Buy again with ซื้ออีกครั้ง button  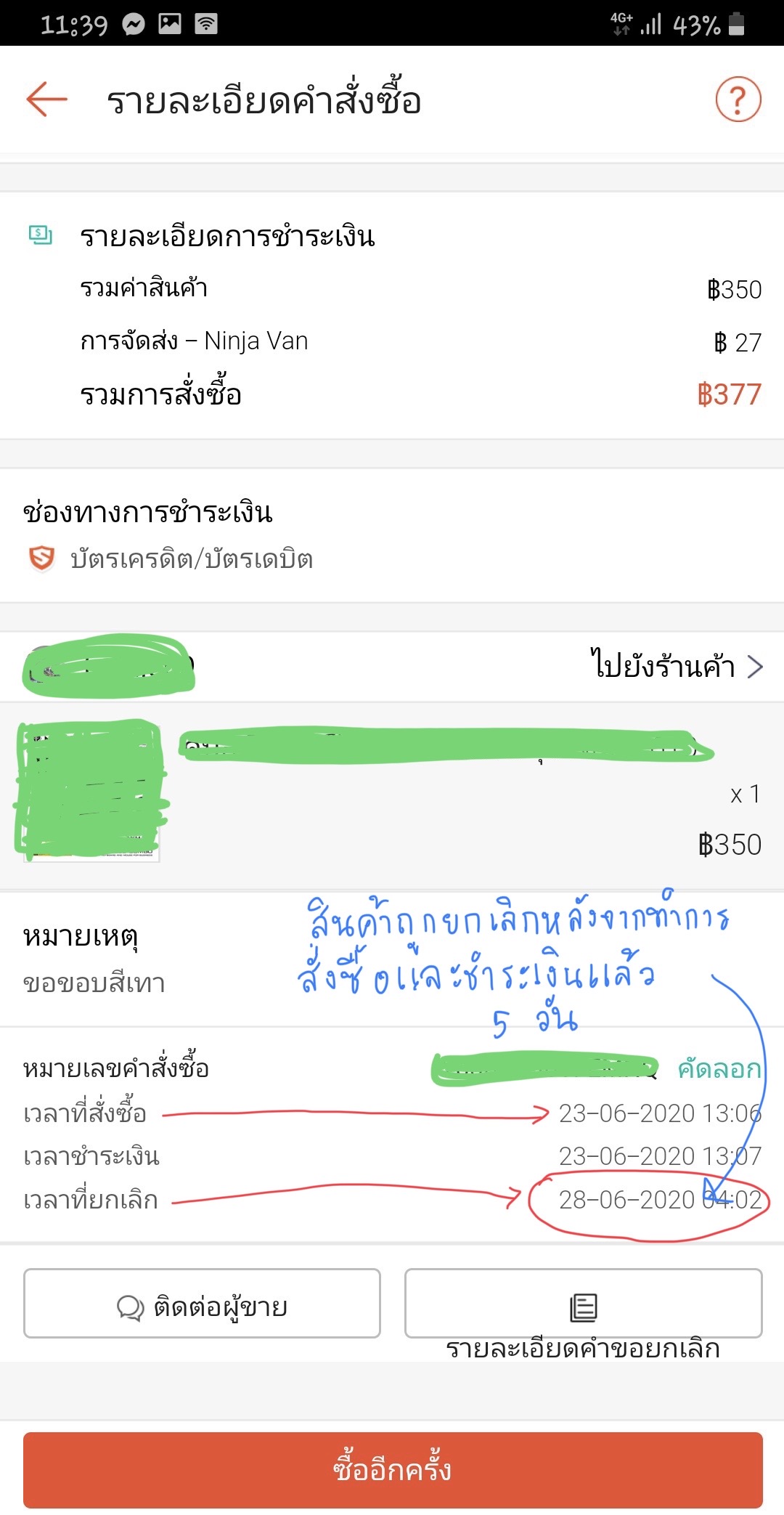pyautogui.click(x=393, y=1470)
